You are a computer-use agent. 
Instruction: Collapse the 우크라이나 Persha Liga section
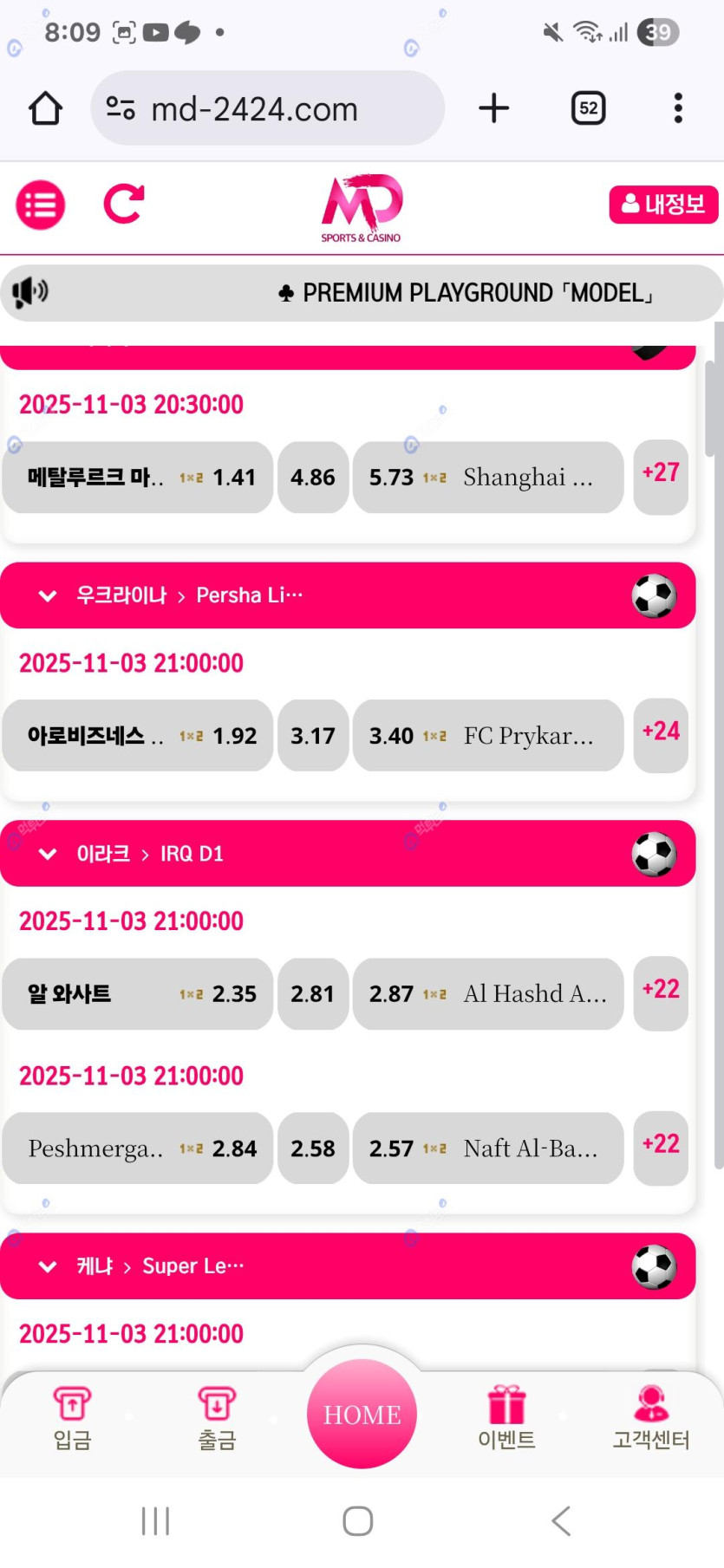click(x=49, y=595)
